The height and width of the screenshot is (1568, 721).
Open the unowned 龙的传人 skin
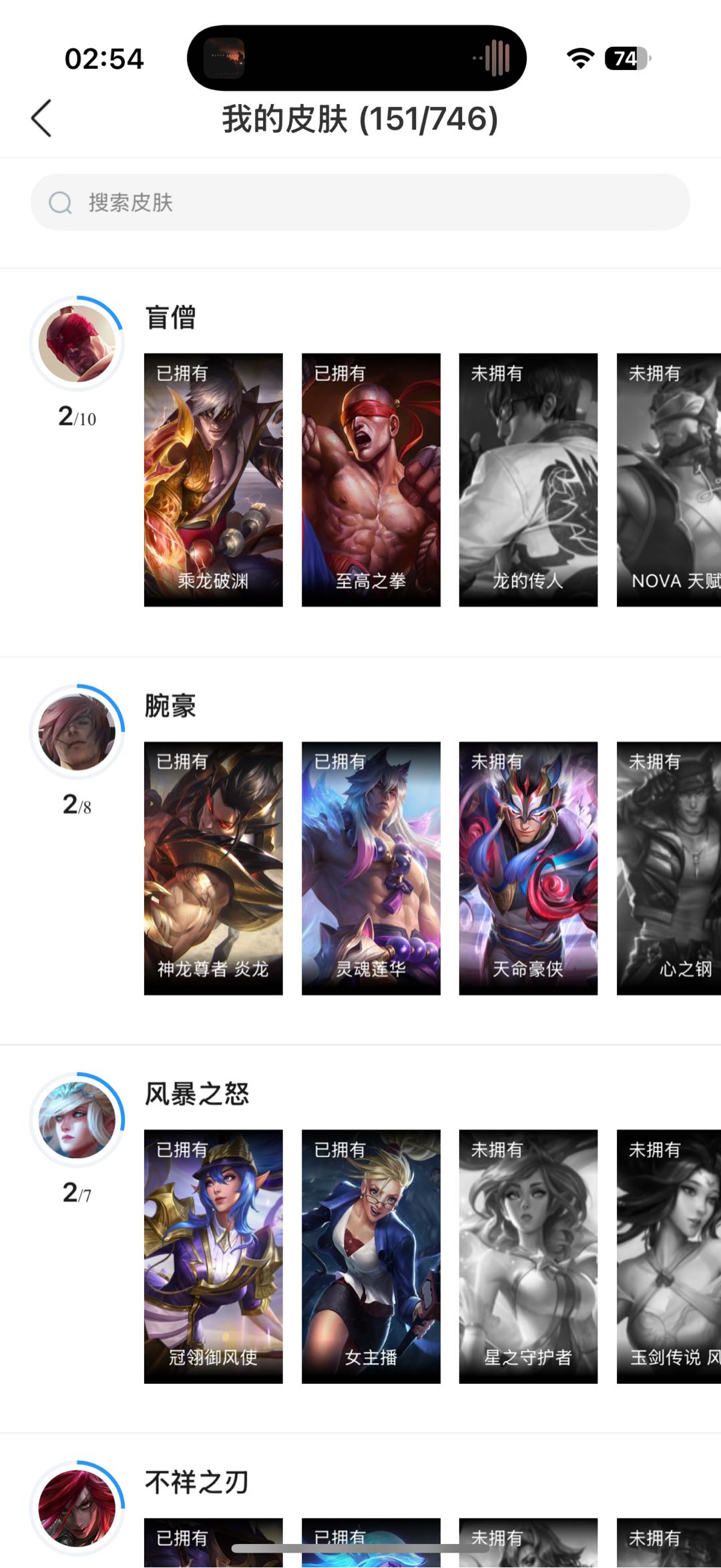click(529, 480)
